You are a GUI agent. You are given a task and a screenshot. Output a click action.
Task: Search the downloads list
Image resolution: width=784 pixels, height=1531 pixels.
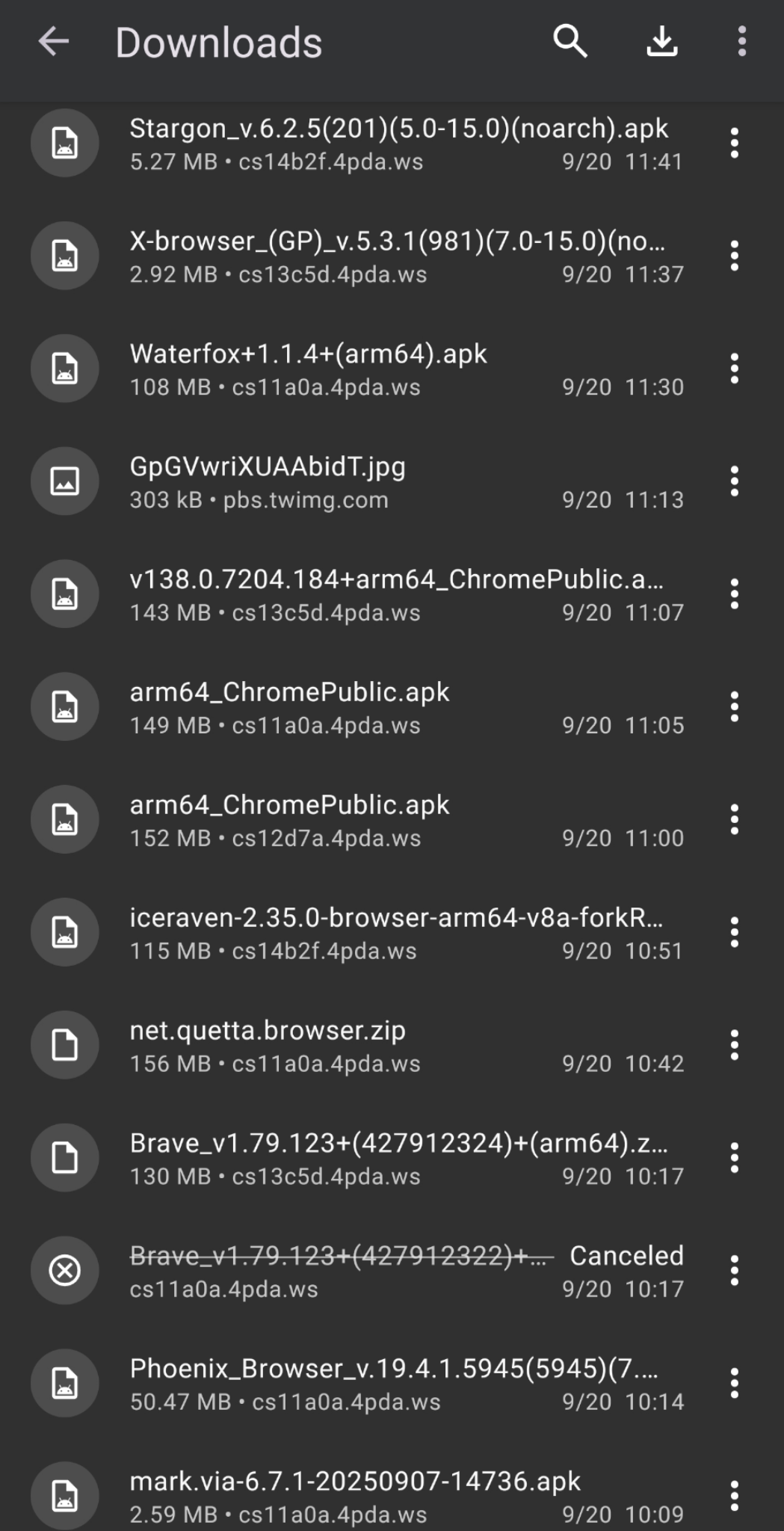click(570, 42)
